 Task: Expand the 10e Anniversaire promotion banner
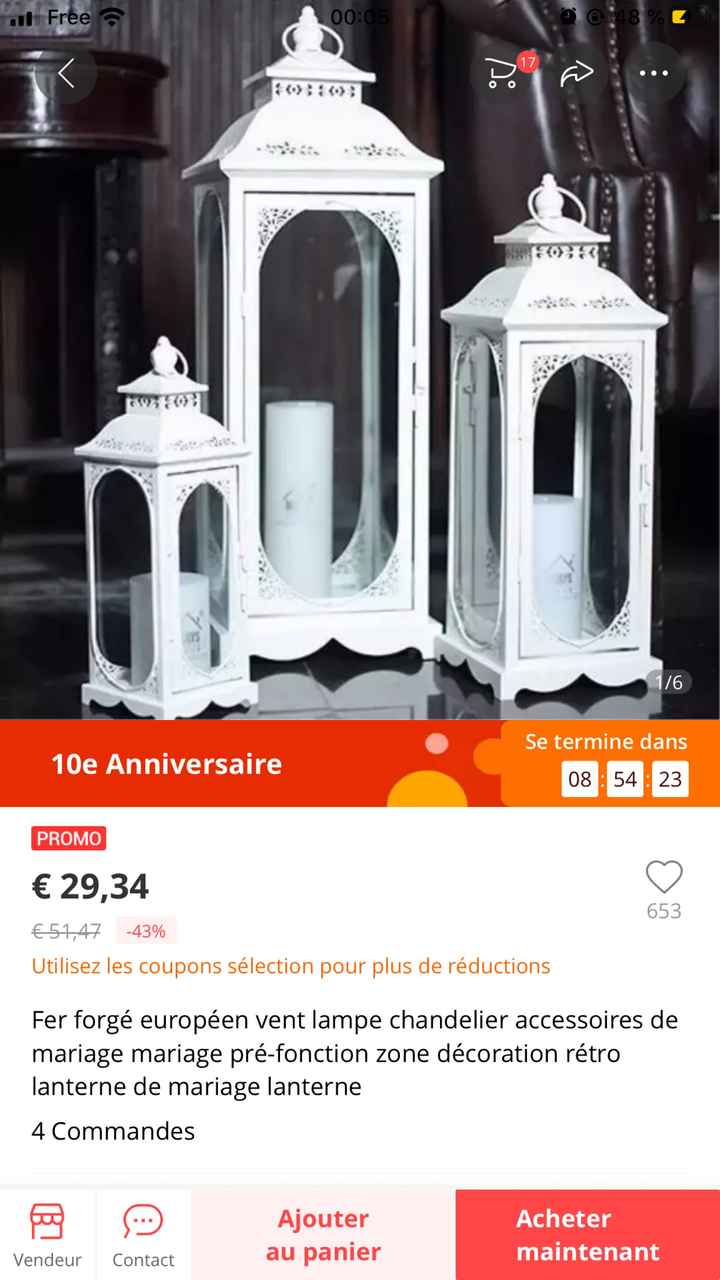[165, 764]
